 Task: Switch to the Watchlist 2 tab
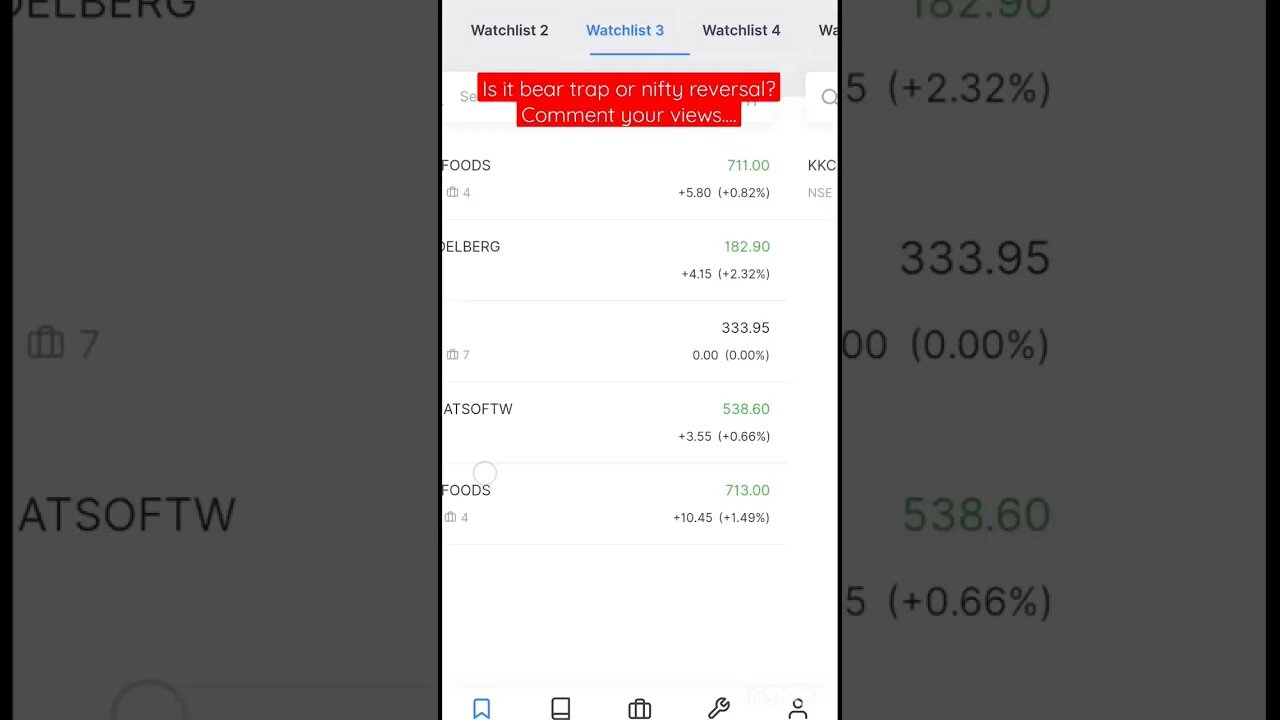coord(509,30)
